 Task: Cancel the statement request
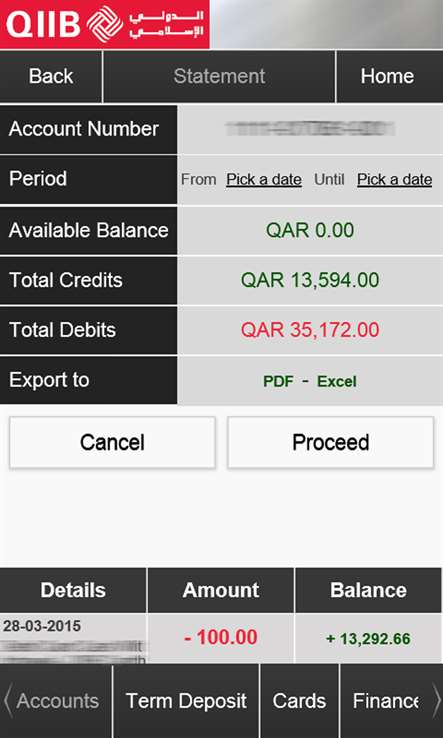click(x=112, y=442)
